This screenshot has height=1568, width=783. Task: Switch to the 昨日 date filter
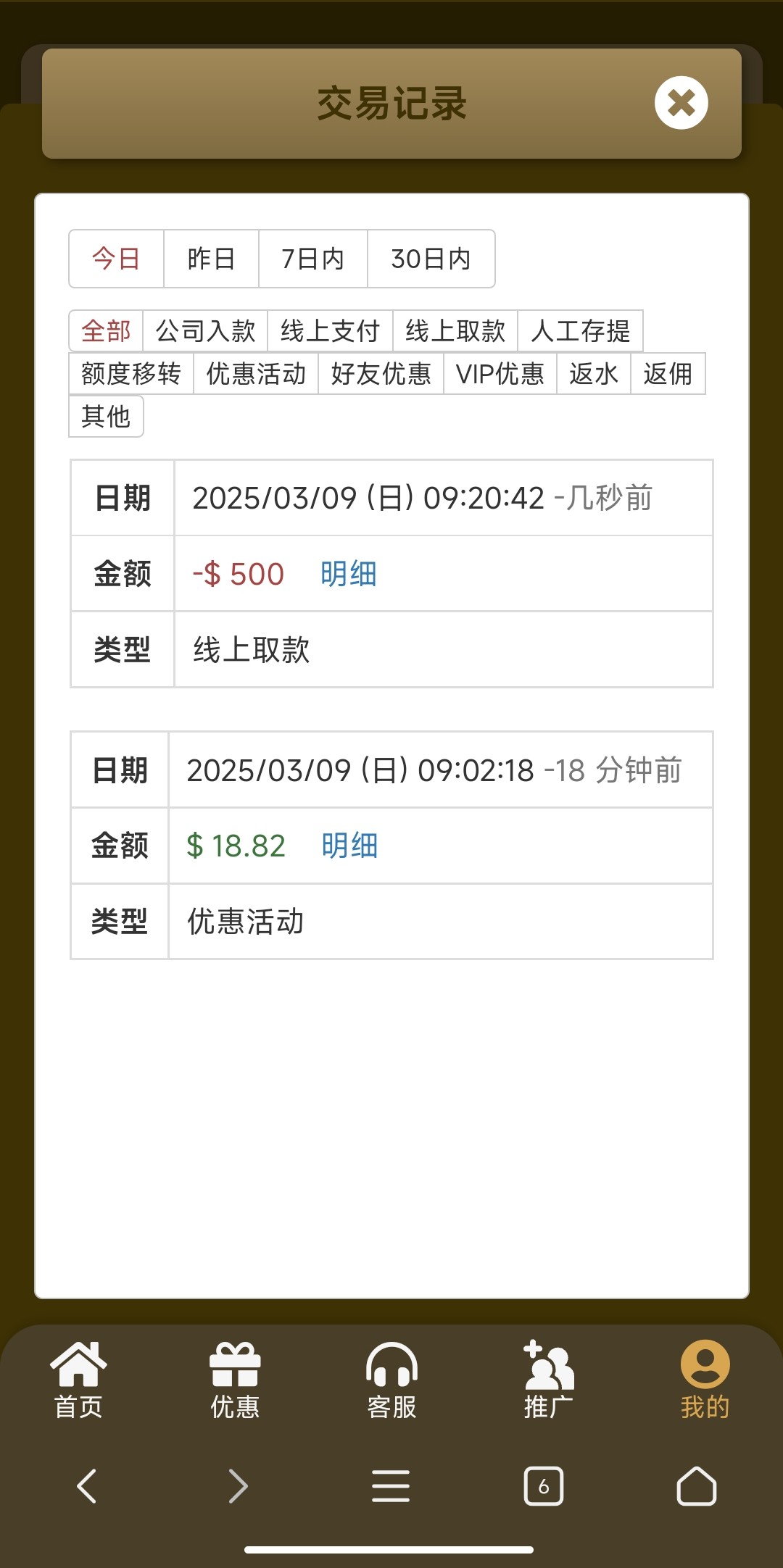(x=211, y=259)
